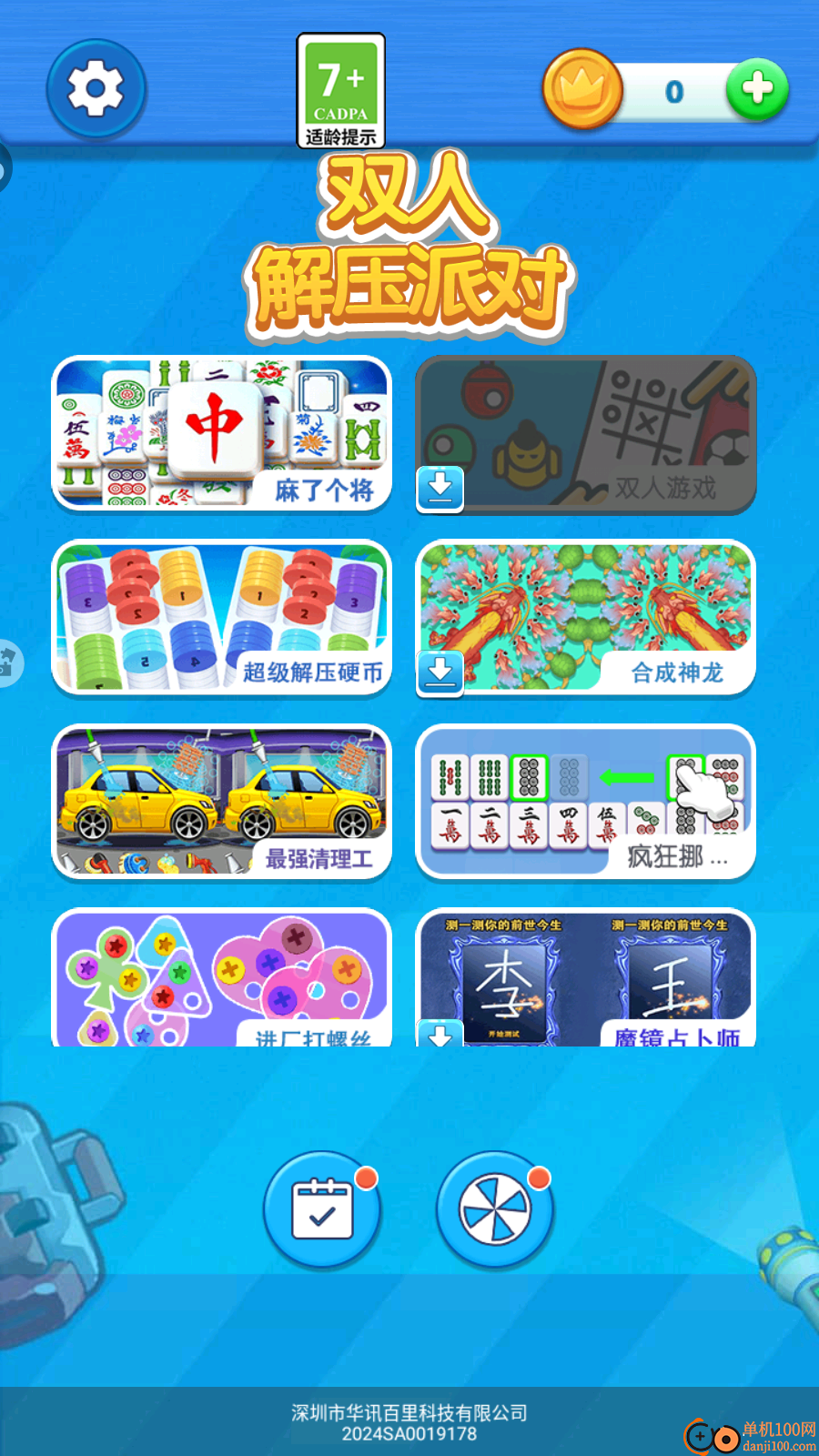Download the 双人游戏 game
Viewport: 819px width, 1456px height.
coord(440,489)
